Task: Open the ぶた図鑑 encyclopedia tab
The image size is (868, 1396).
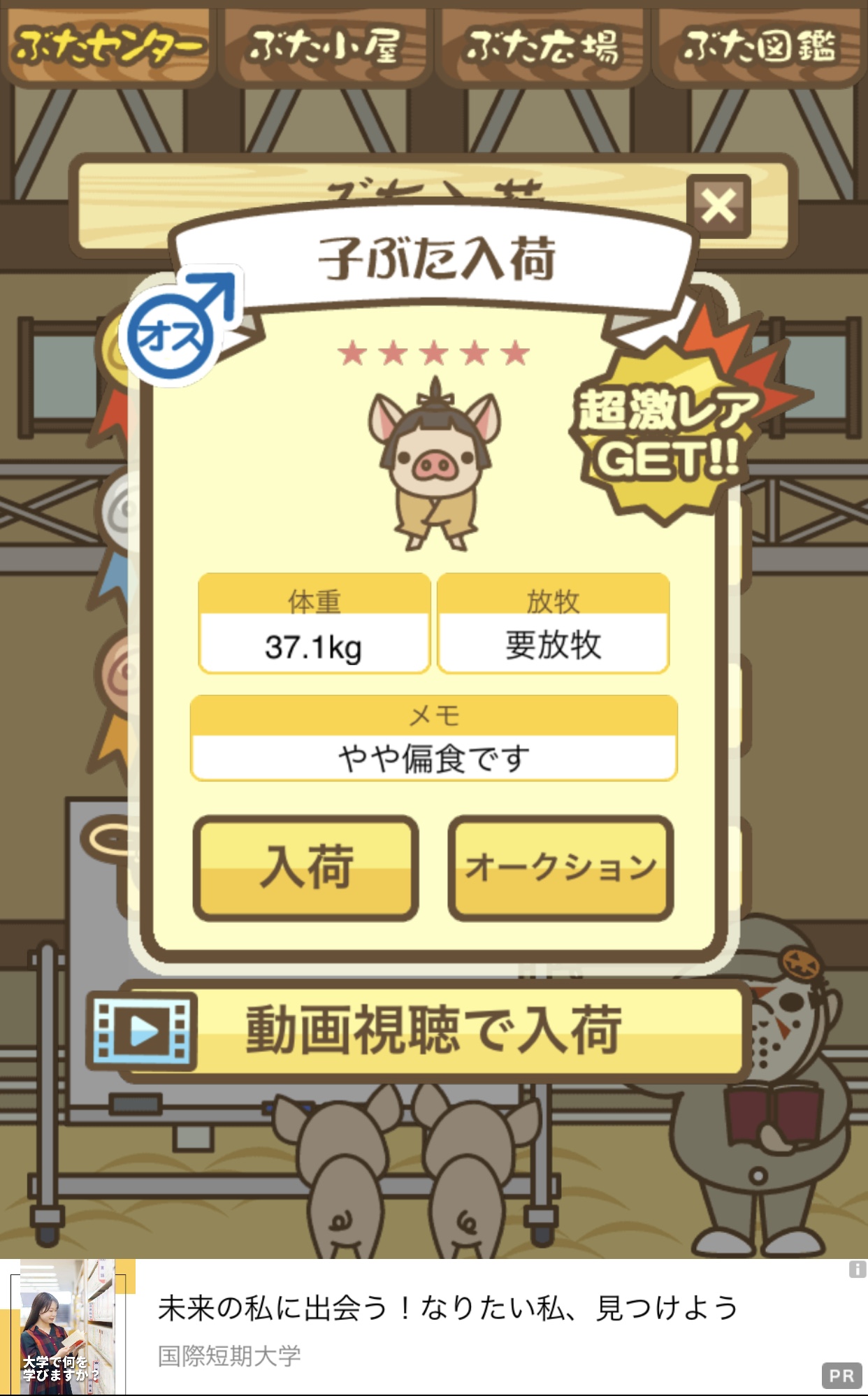Action: coord(760,46)
